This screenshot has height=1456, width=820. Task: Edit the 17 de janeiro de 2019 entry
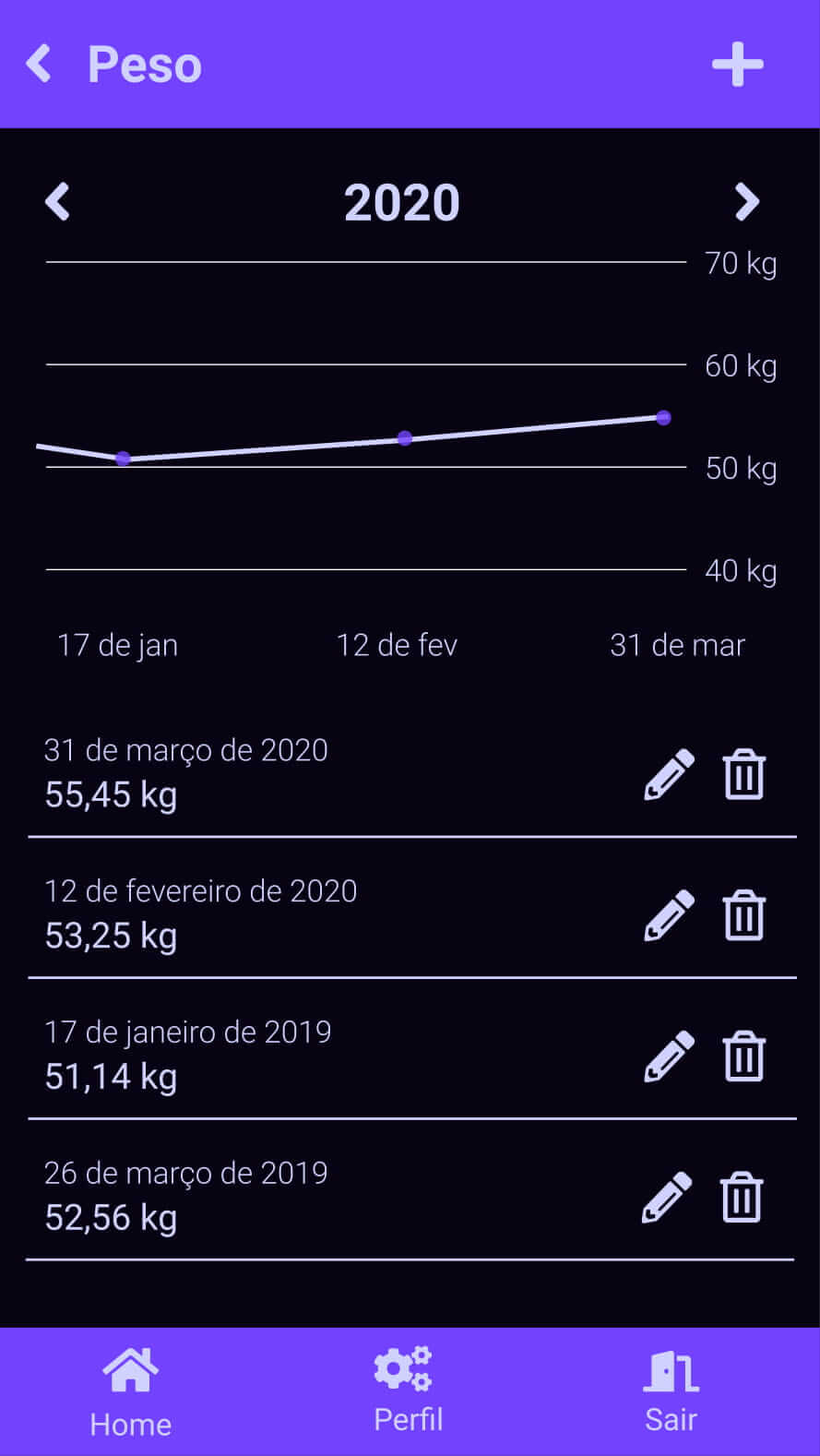pos(669,1056)
